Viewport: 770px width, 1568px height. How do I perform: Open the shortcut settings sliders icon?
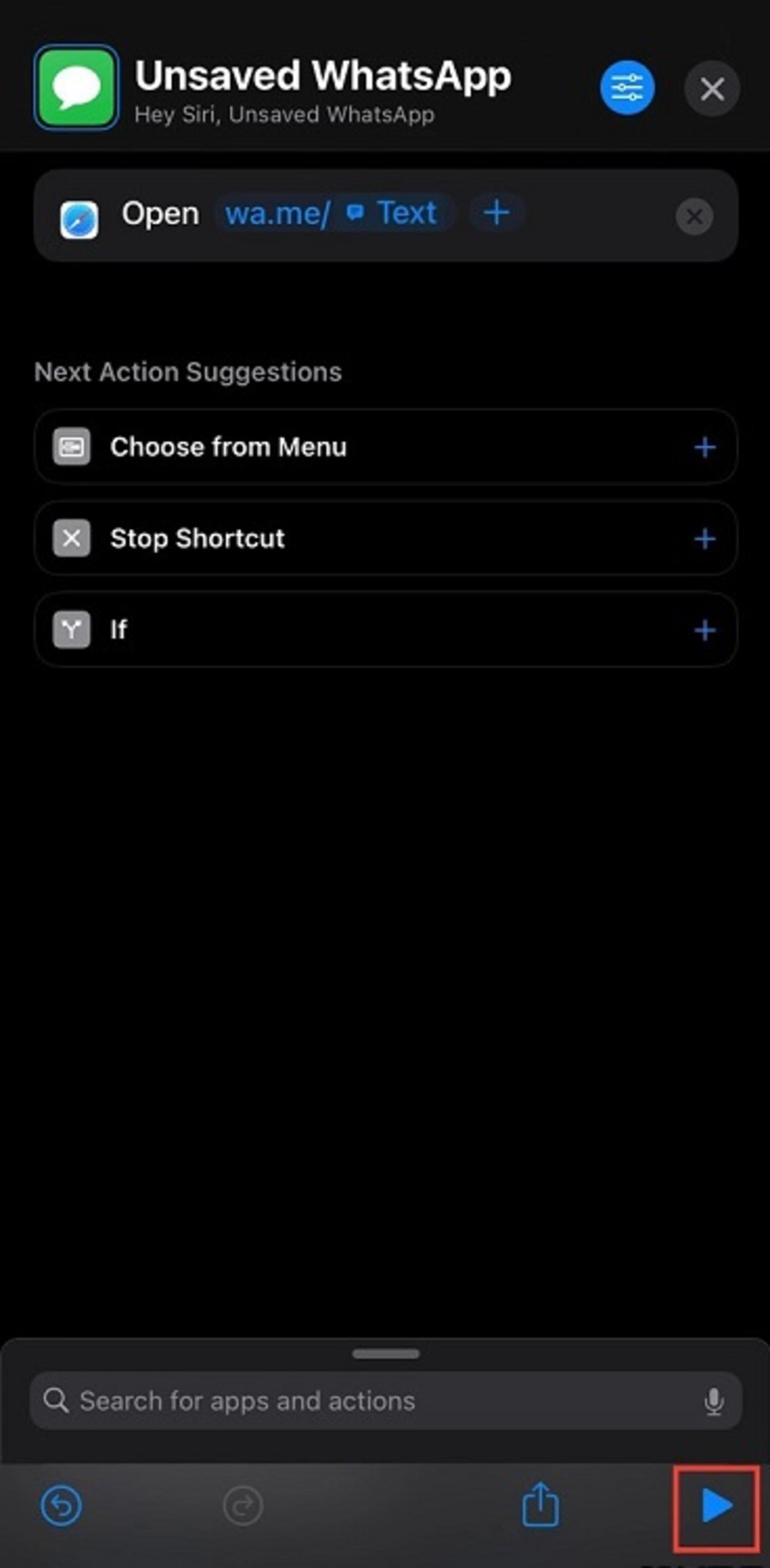pos(627,88)
